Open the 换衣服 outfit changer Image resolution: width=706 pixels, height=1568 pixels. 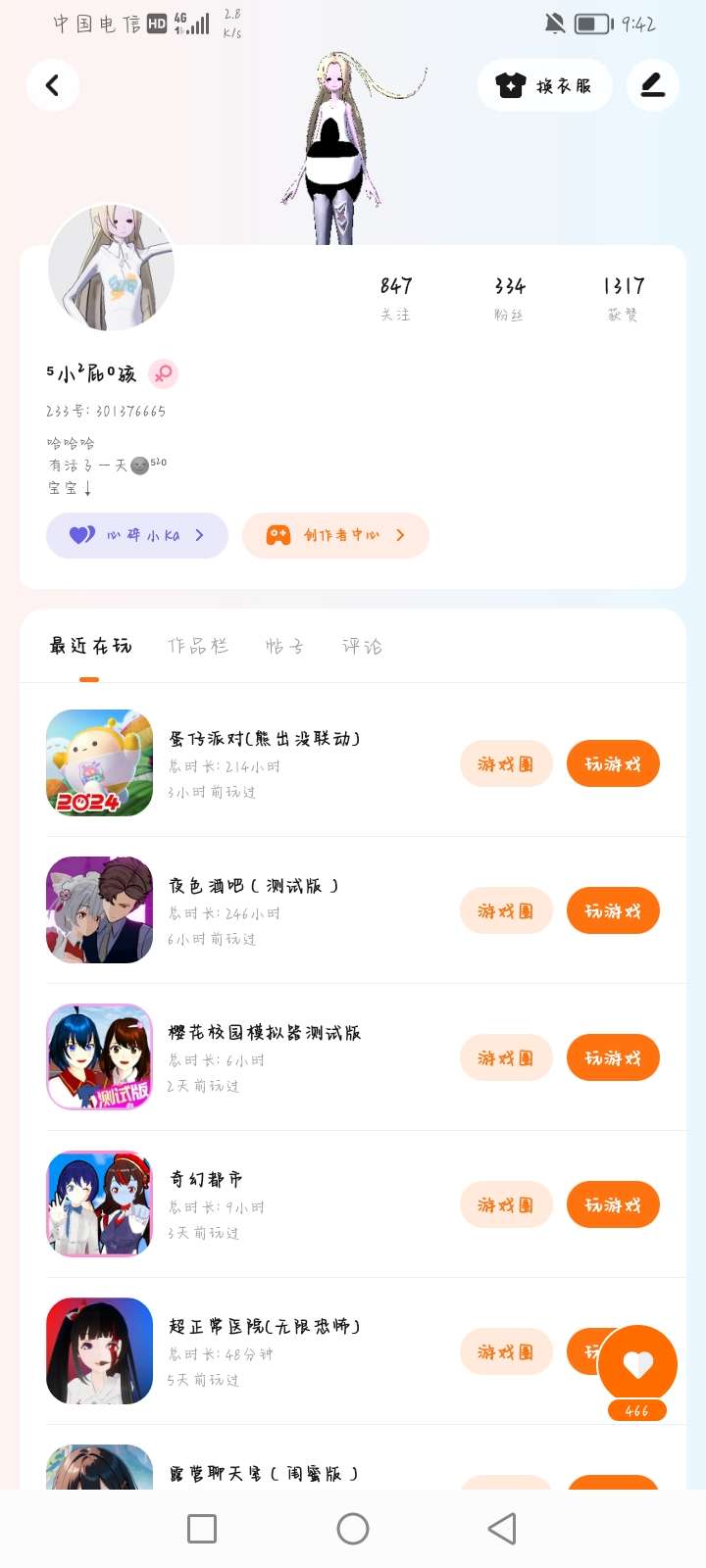(x=544, y=85)
